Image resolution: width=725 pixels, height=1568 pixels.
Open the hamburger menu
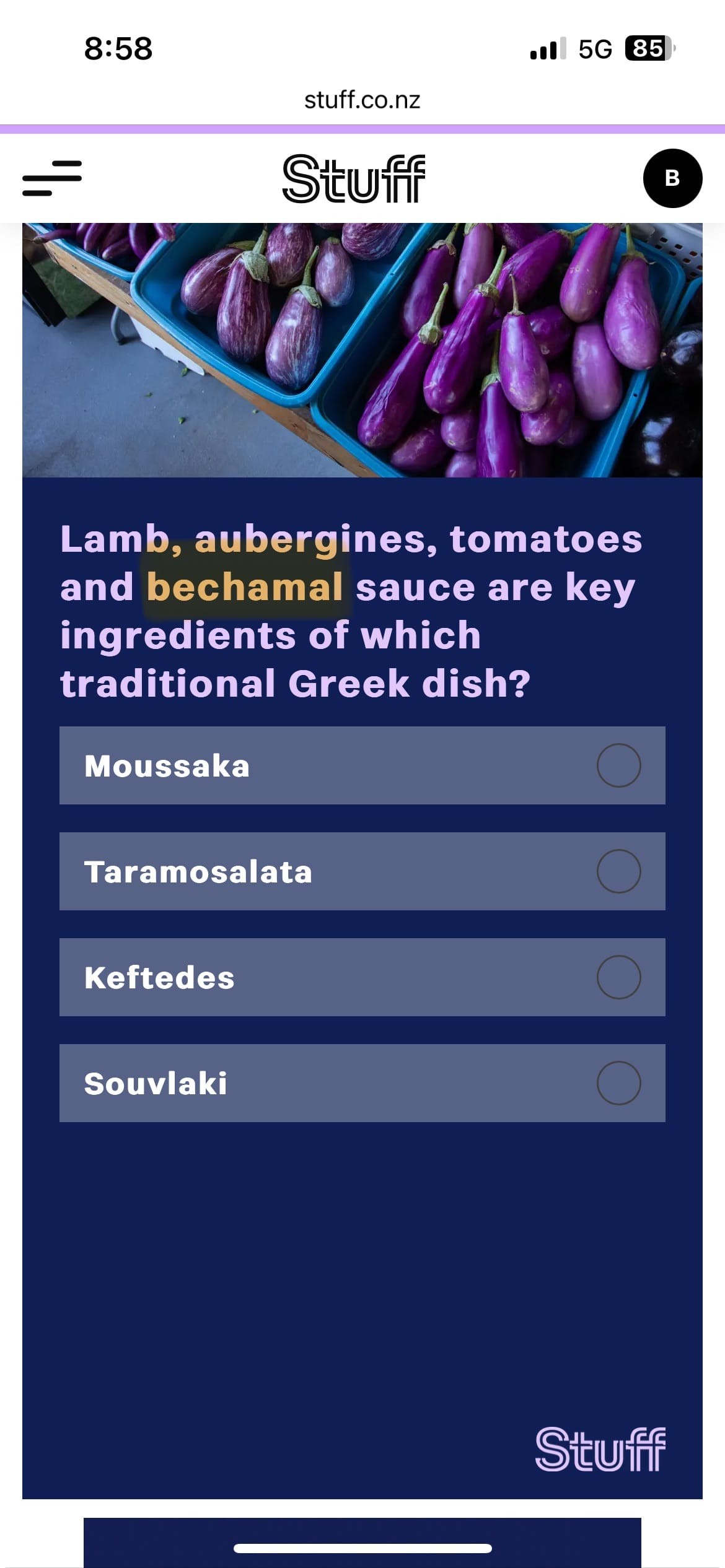52,178
